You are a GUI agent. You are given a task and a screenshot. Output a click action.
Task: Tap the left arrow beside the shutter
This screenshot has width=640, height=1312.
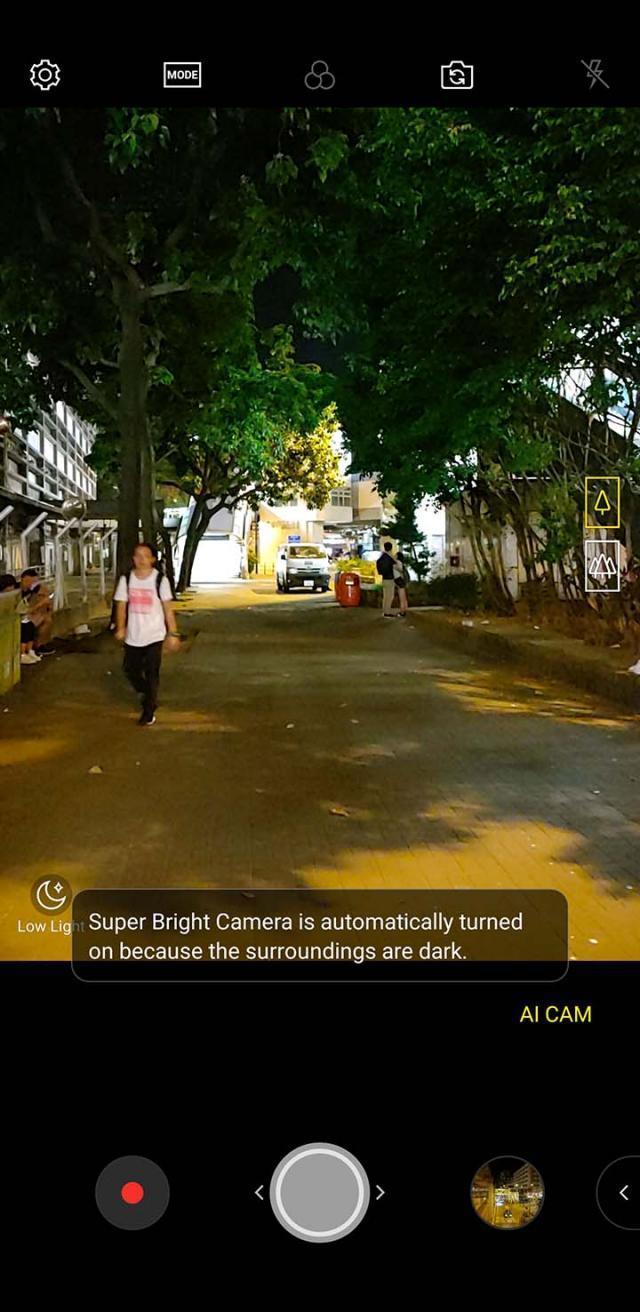(x=259, y=1192)
